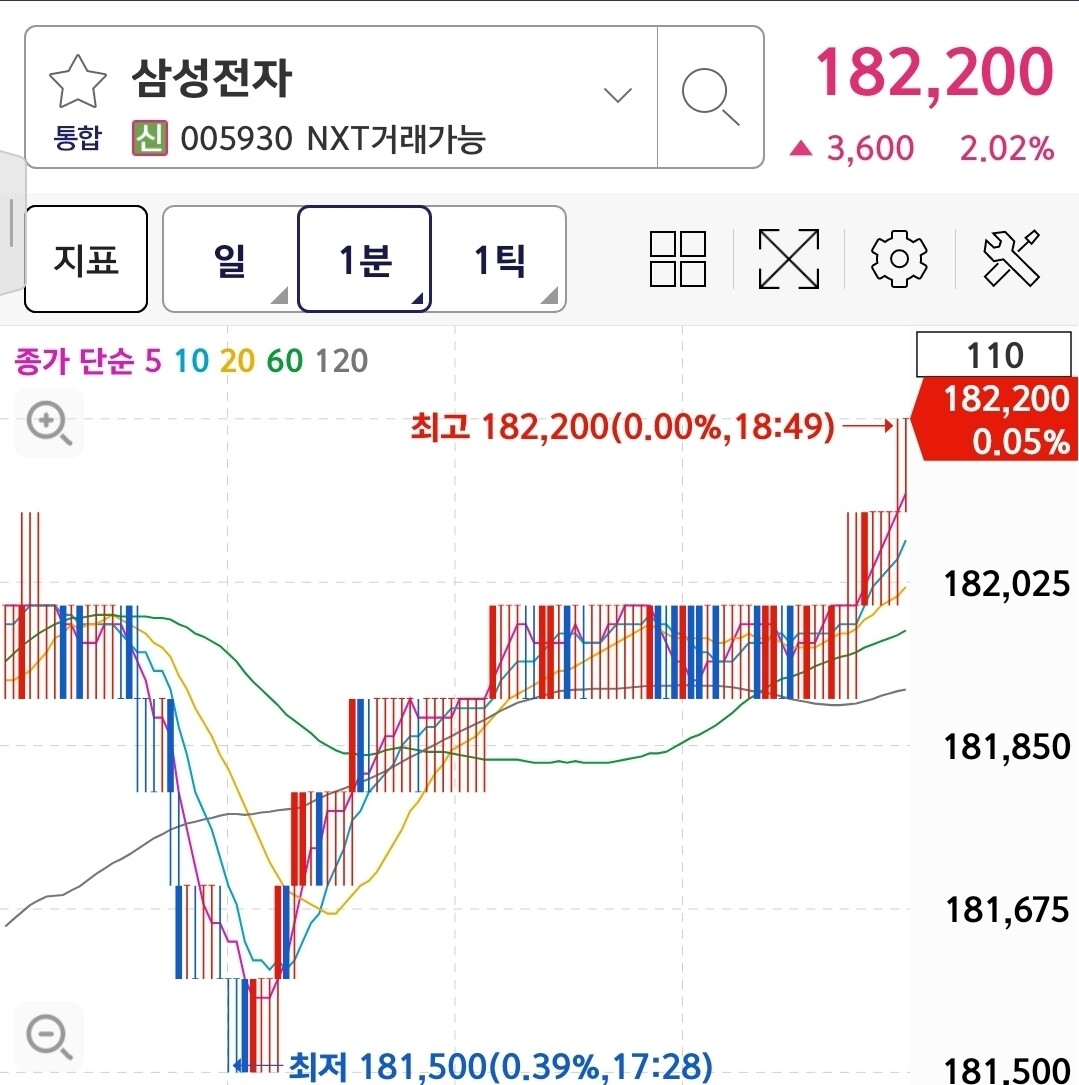Switch chart to 일 daily period
The image size is (1079, 1085).
(230, 259)
